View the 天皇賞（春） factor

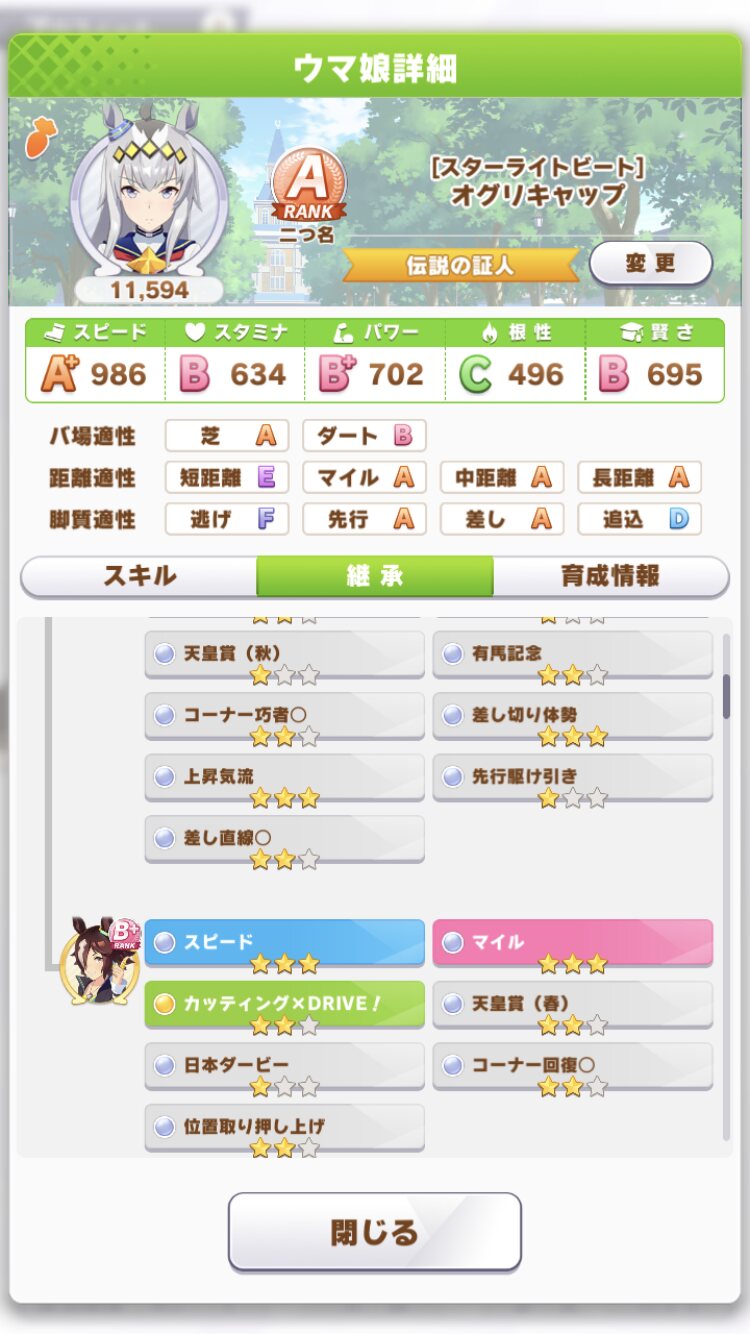click(x=572, y=1004)
